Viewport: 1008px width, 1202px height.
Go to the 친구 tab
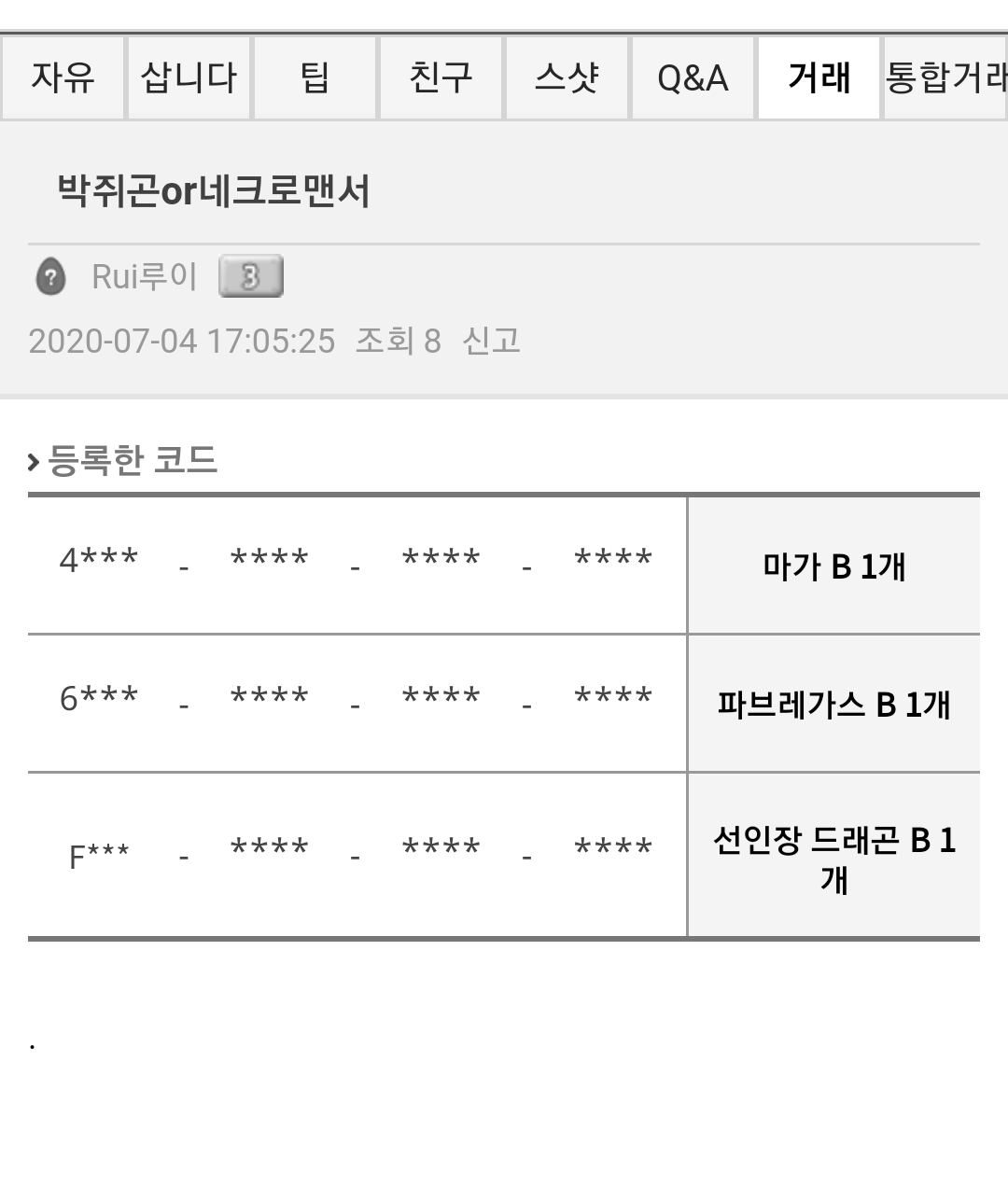(x=441, y=78)
